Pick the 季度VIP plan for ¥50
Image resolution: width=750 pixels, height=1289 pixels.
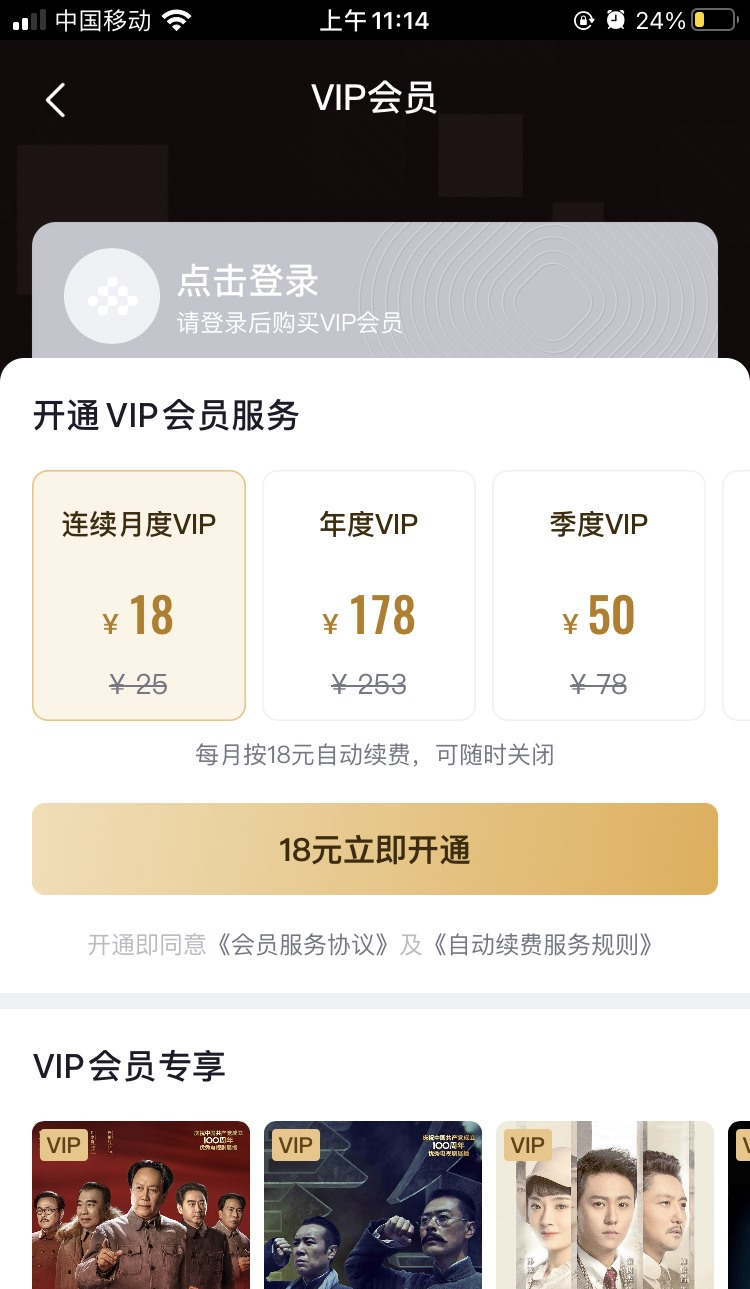598,595
